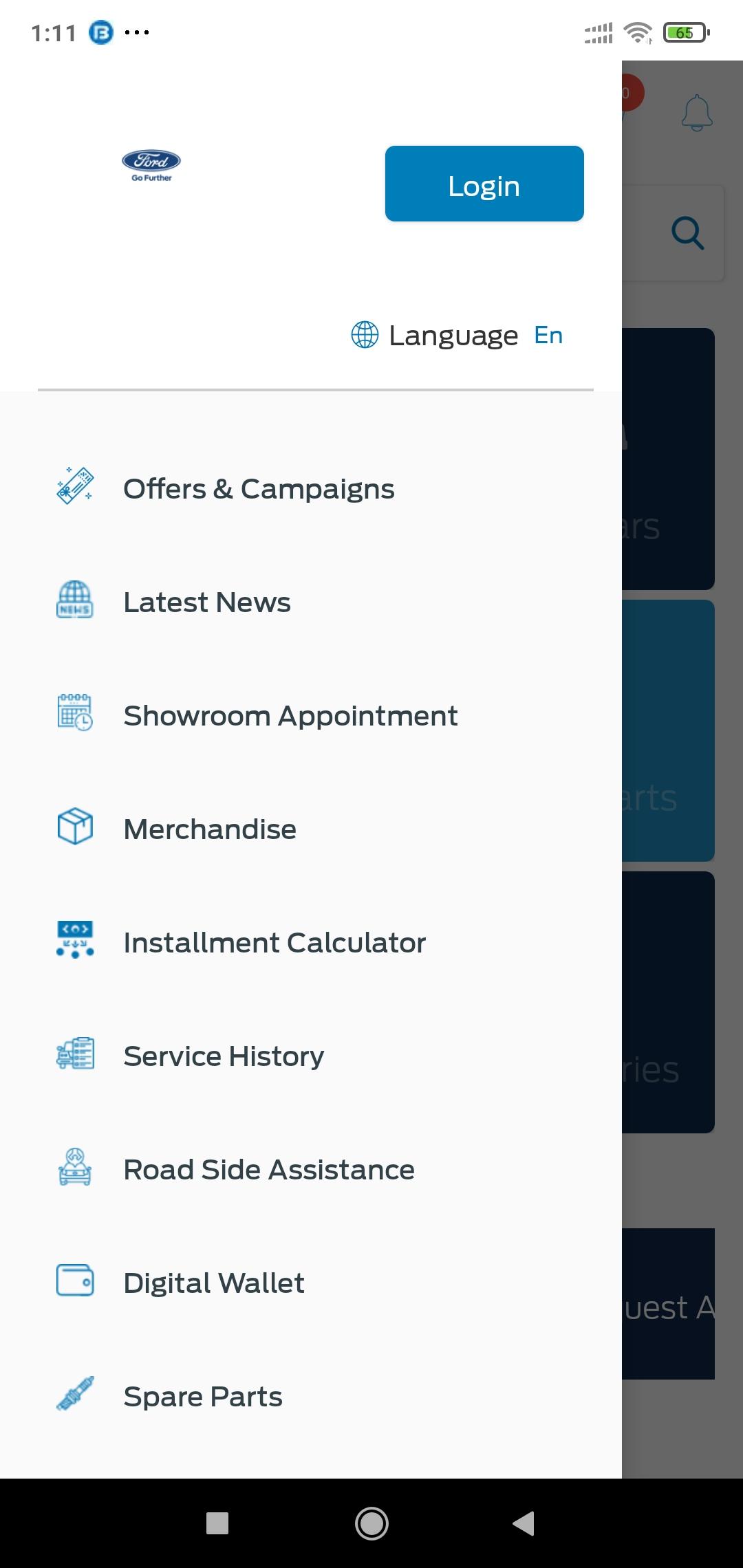This screenshot has width=743, height=1568.
Task: Tap the Service History checklist icon
Action: [74, 1054]
